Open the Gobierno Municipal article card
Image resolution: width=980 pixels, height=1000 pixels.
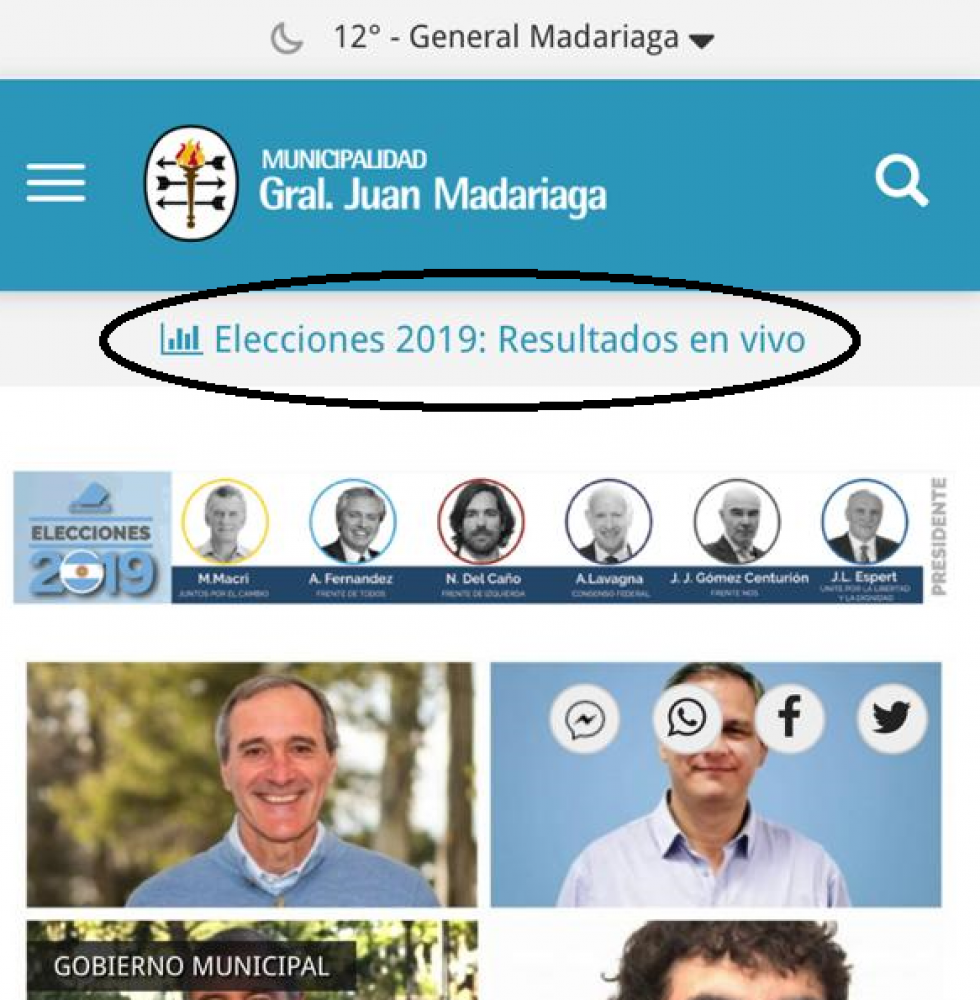252,962
